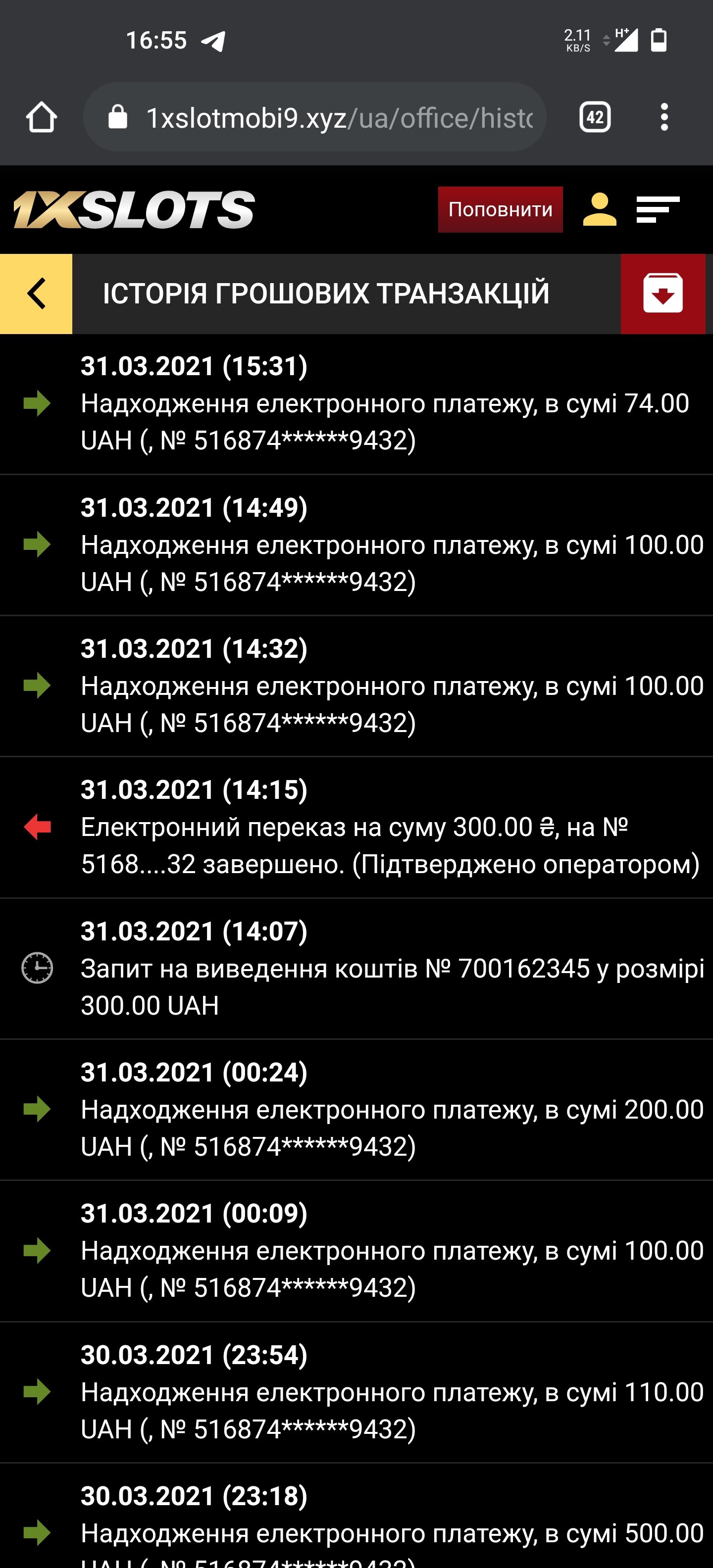Open the user profile icon
The image size is (713, 1568).
click(x=600, y=209)
